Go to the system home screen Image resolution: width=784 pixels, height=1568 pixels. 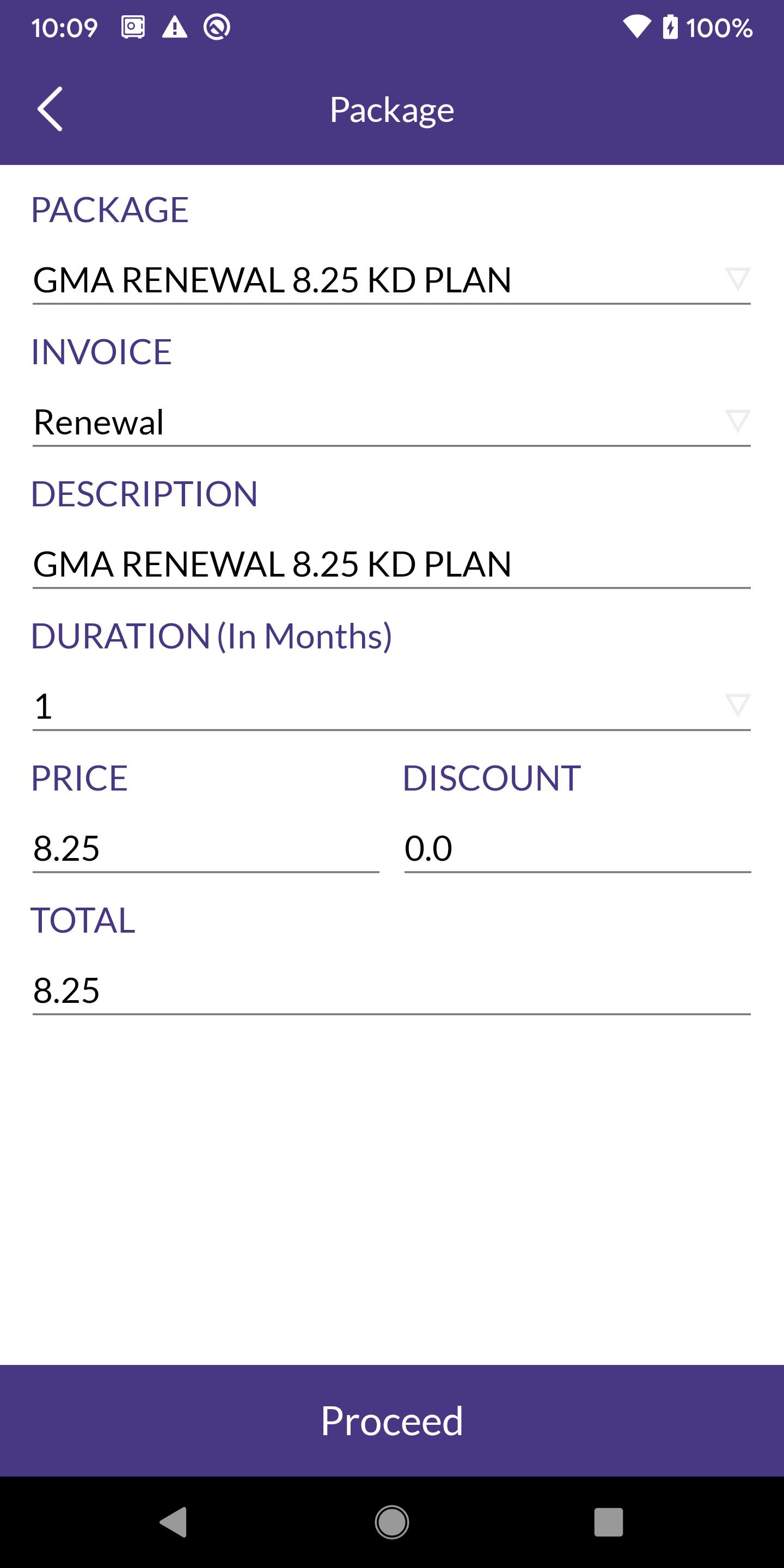tap(392, 1522)
